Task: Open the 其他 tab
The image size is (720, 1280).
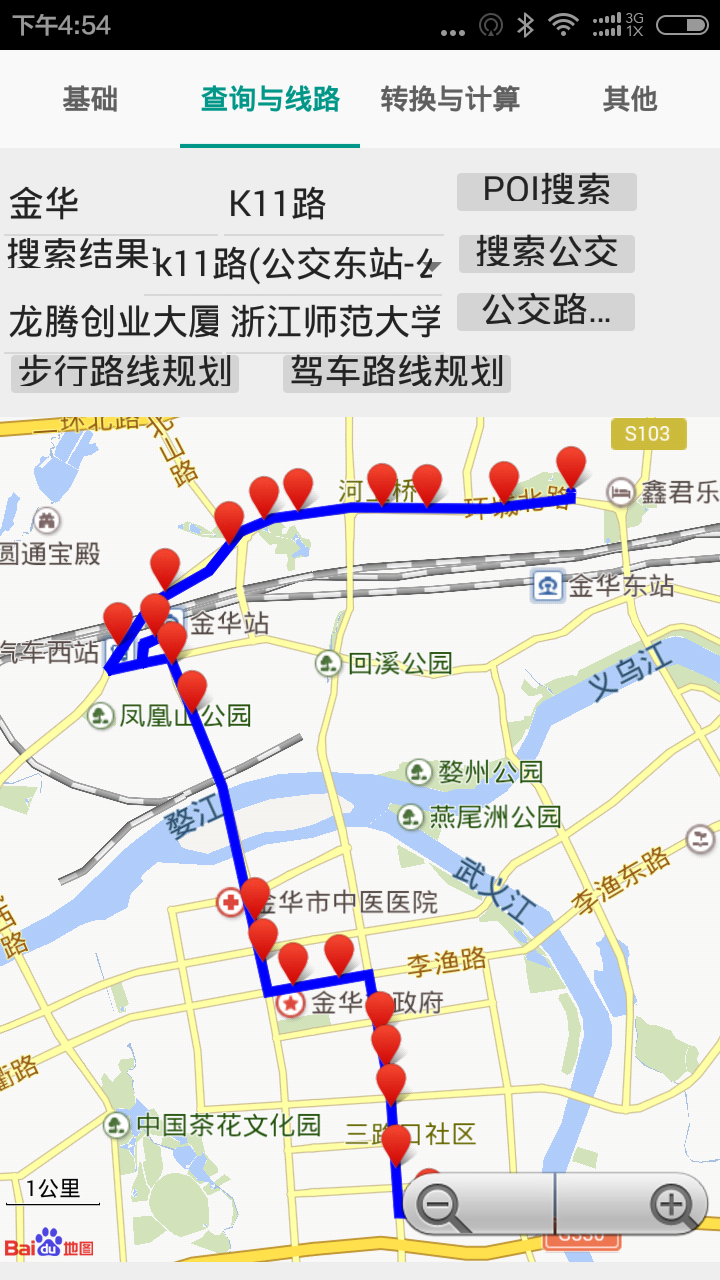Action: (630, 99)
